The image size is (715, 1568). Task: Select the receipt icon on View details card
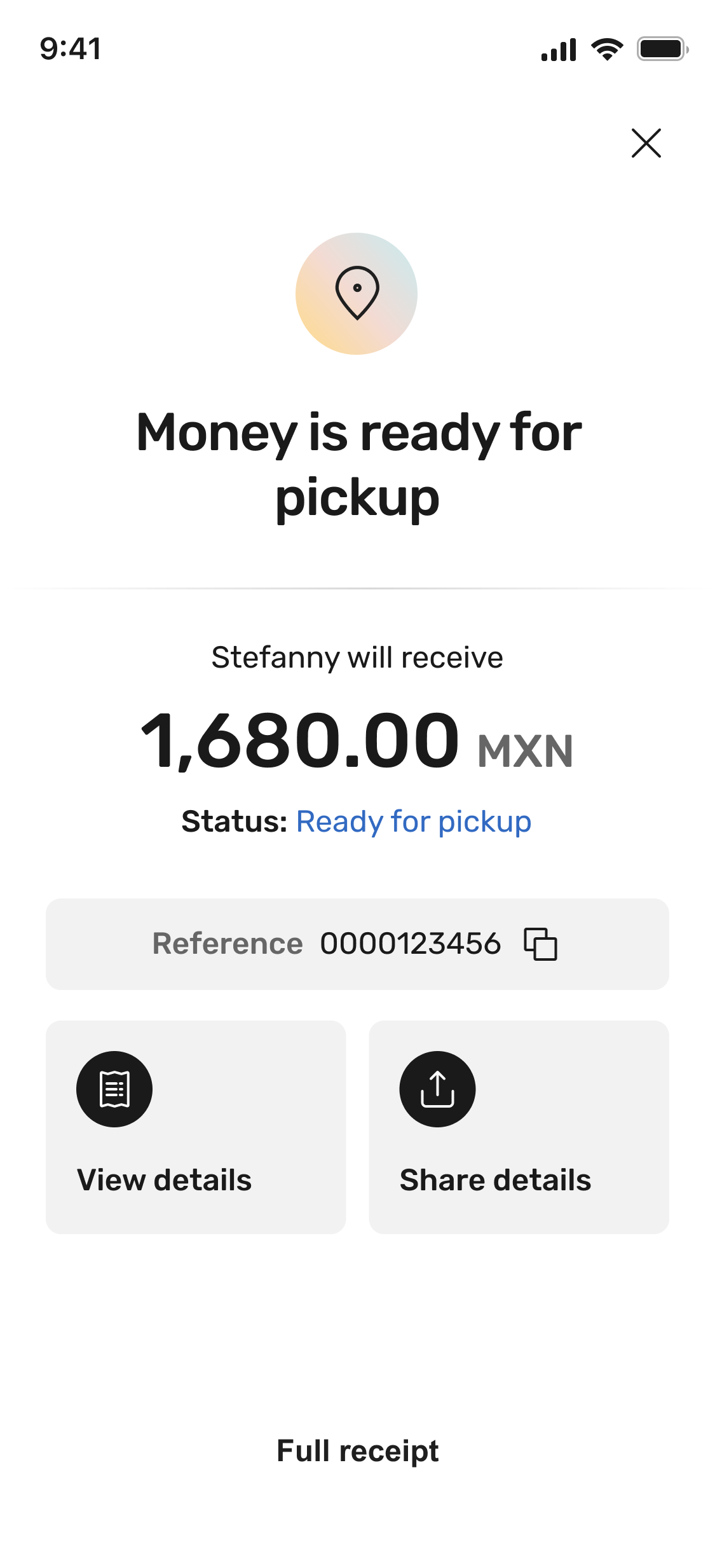pyautogui.click(x=114, y=1089)
